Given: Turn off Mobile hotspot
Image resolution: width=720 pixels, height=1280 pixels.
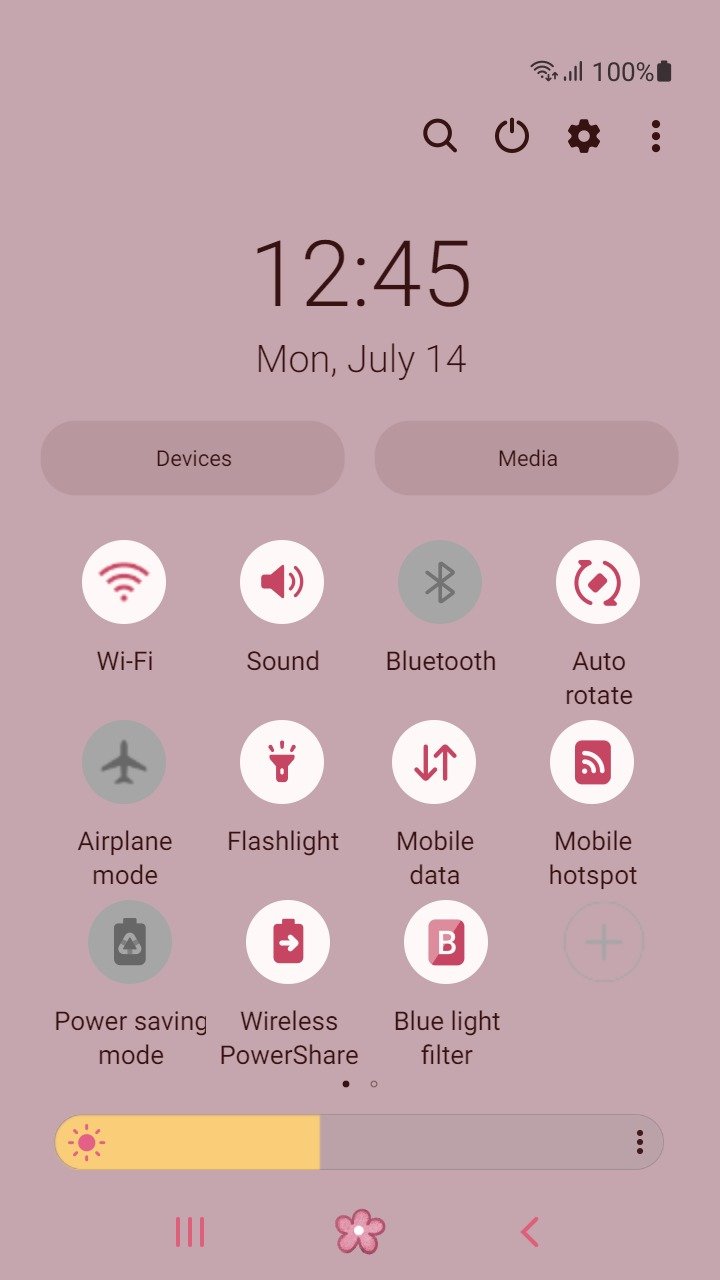Looking at the screenshot, I should [592, 762].
